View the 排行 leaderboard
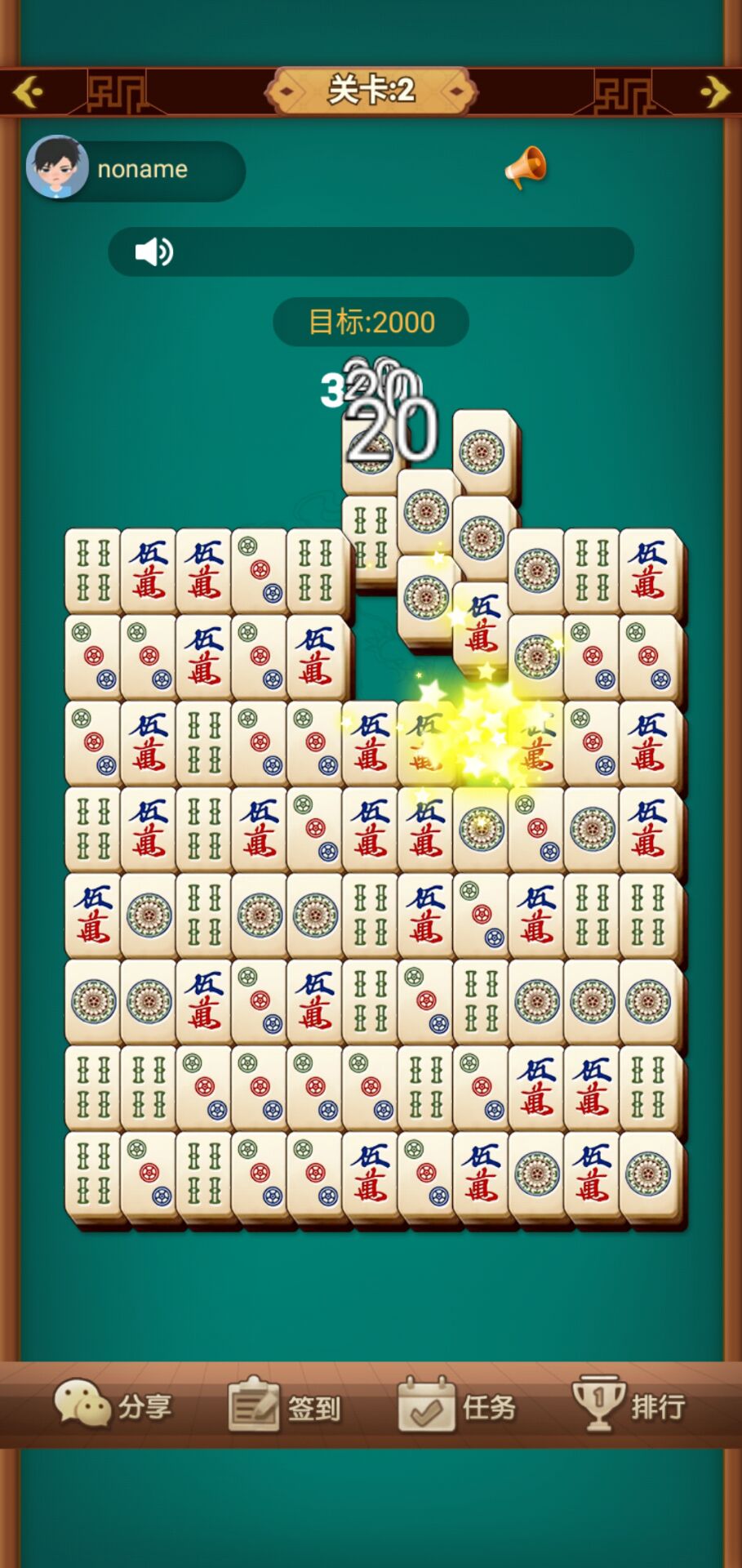Image resolution: width=742 pixels, height=1568 pixels. coord(629,1405)
